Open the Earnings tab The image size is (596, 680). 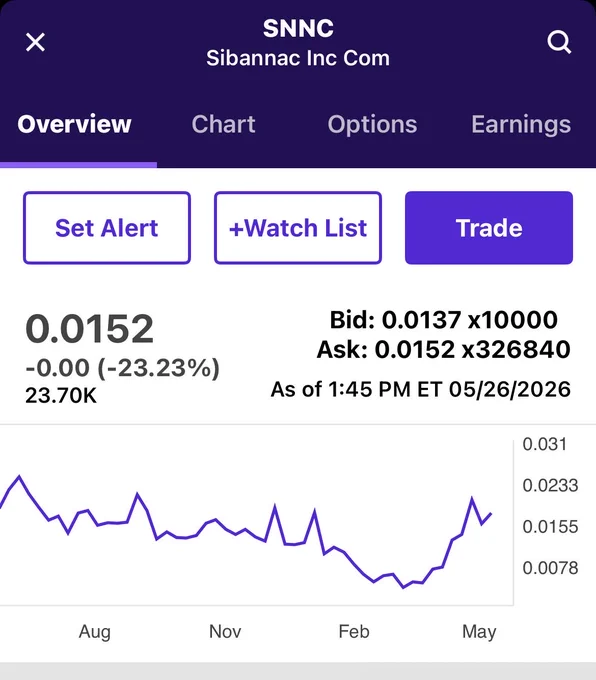pos(521,124)
